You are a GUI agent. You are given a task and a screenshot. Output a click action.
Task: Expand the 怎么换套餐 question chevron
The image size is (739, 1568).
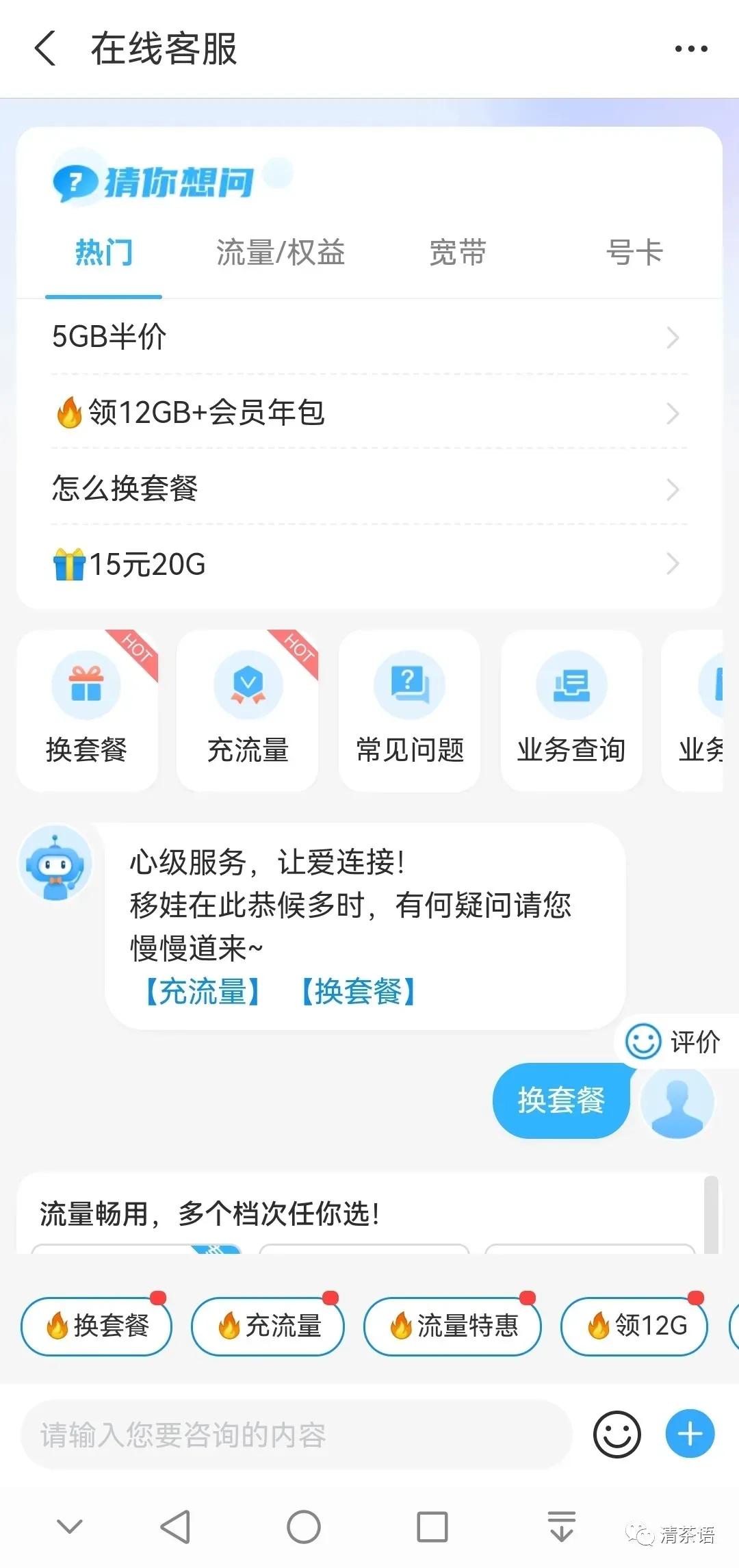click(x=671, y=489)
